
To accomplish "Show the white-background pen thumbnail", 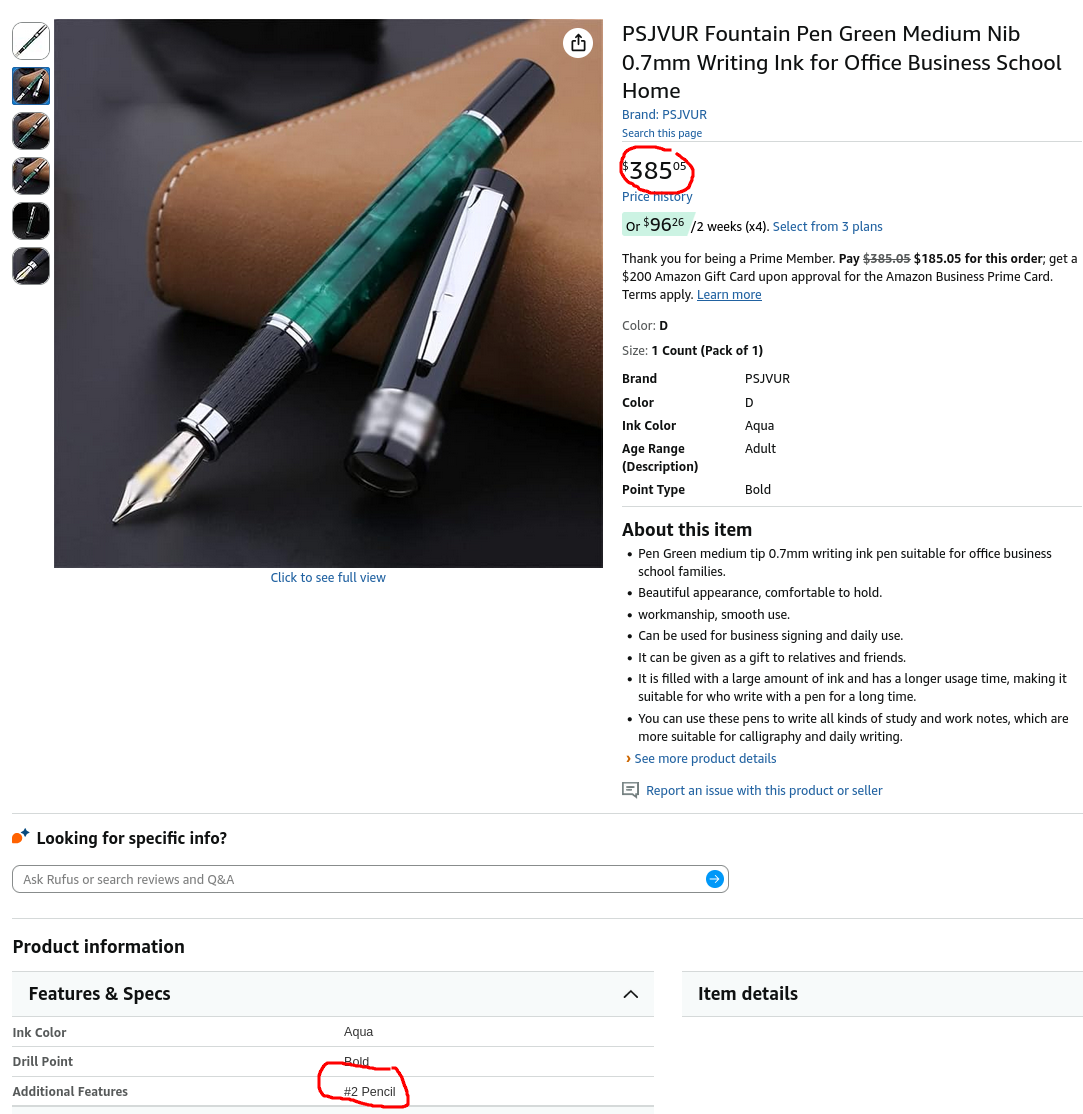I will [x=31, y=41].
